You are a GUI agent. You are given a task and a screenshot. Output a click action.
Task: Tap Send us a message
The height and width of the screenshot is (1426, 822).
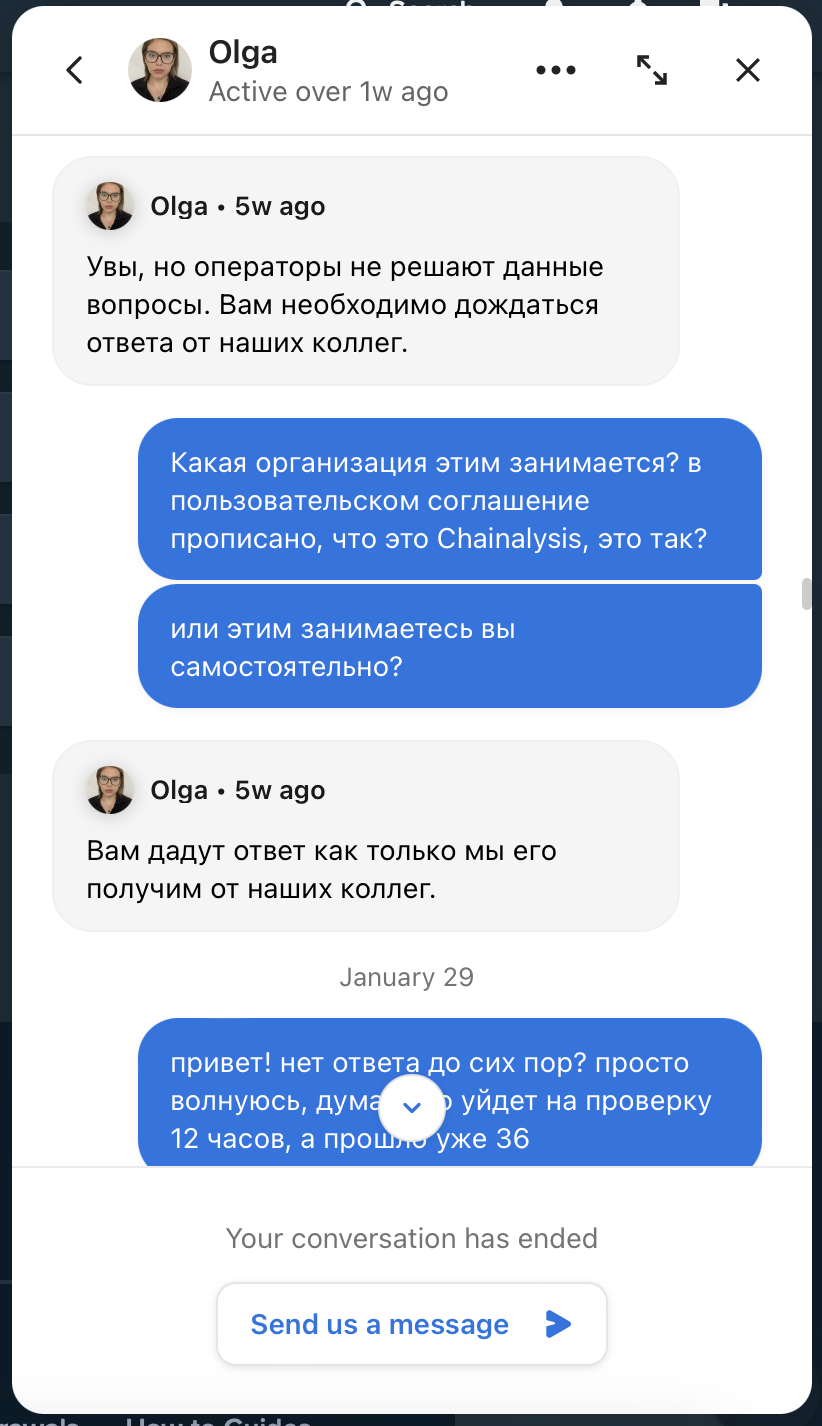411,1324
